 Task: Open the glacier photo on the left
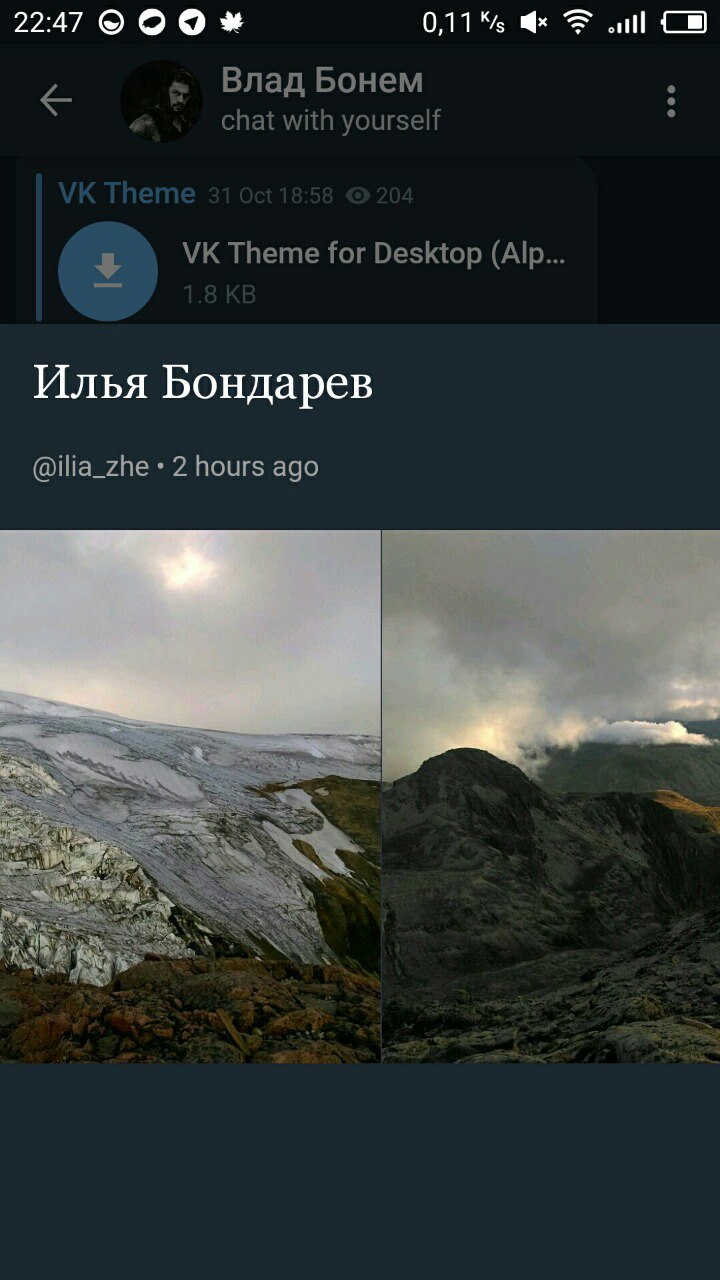190,796
